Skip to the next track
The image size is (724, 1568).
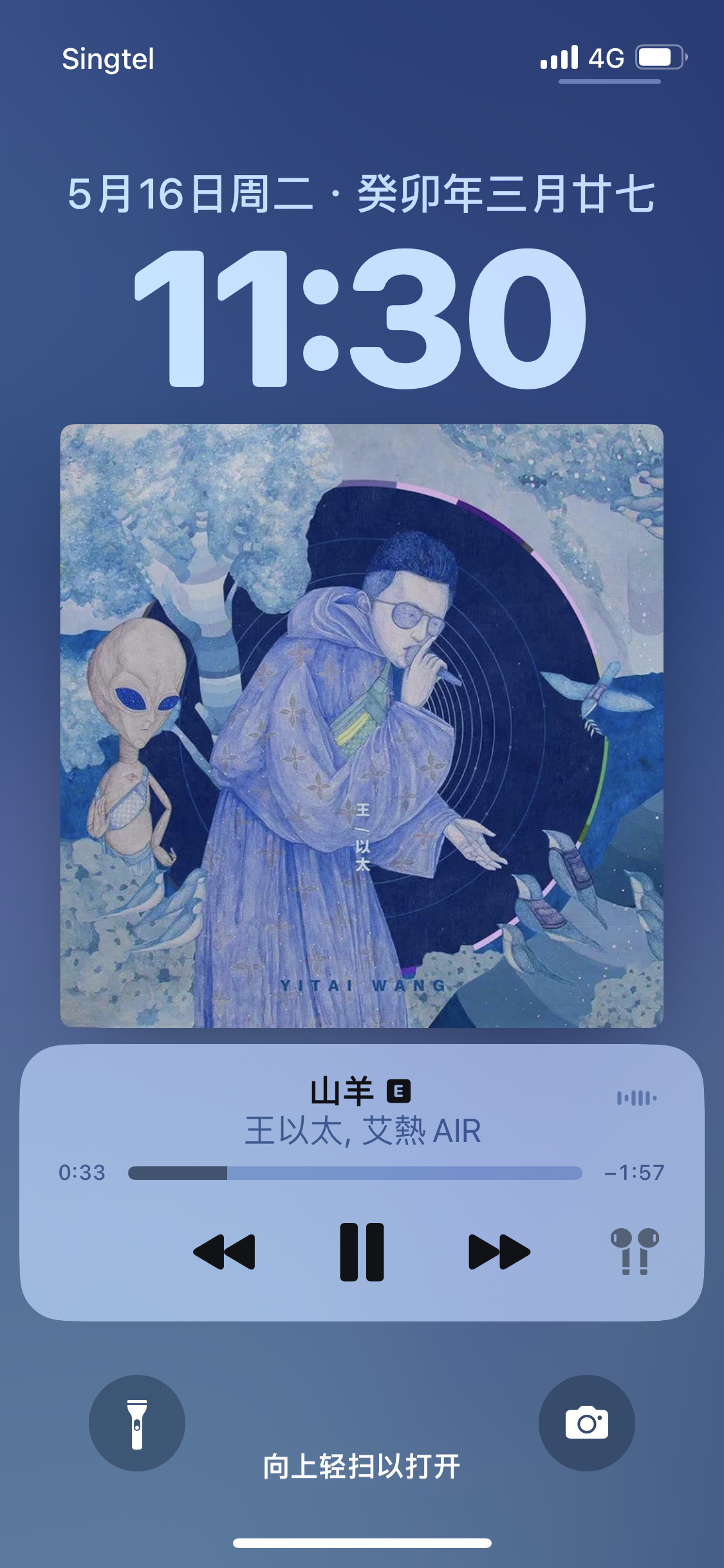499,1252
